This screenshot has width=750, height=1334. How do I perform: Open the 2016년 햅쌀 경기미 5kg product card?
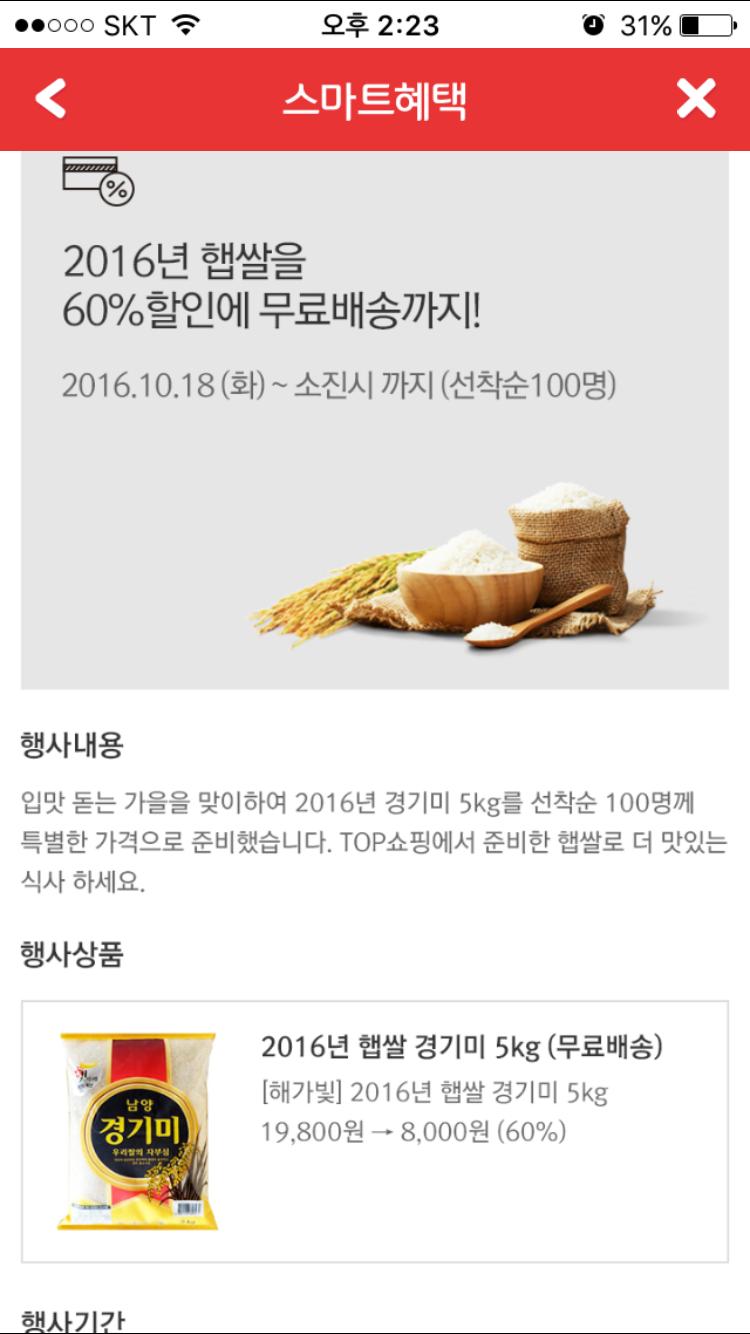click(374, 1131)
